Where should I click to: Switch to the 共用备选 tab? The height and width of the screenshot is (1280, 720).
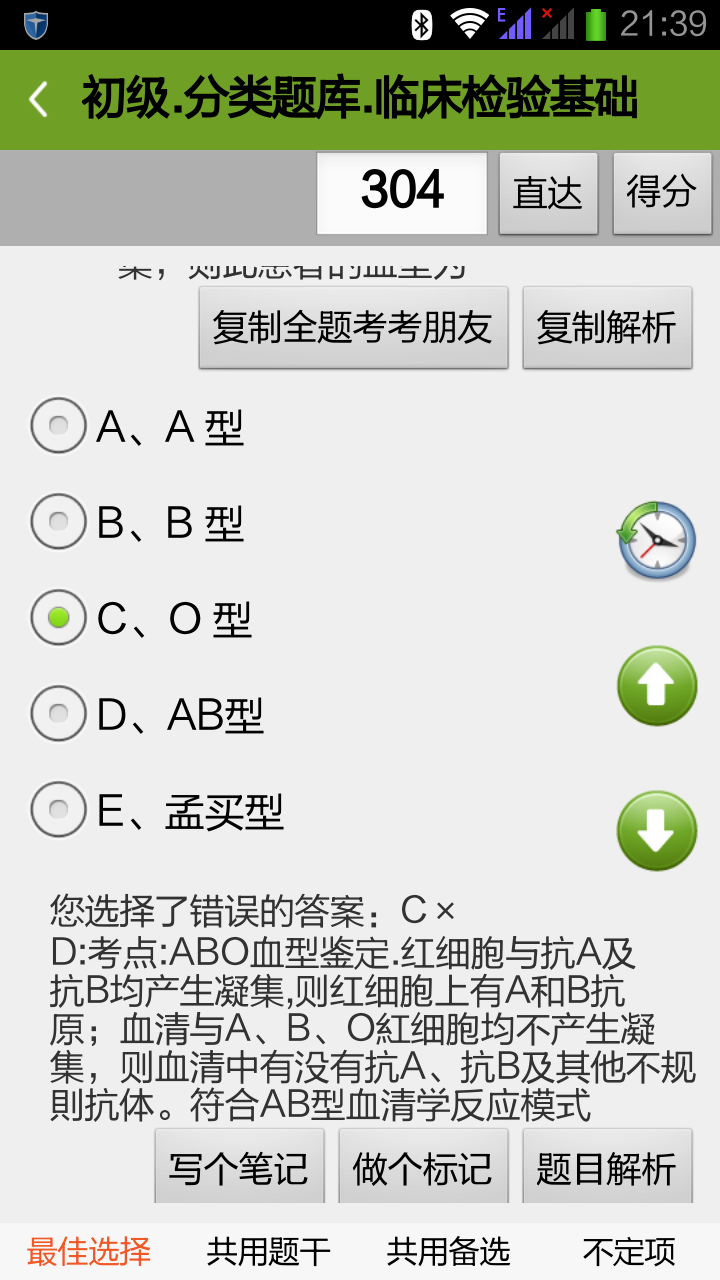[x=449, y=1251]
